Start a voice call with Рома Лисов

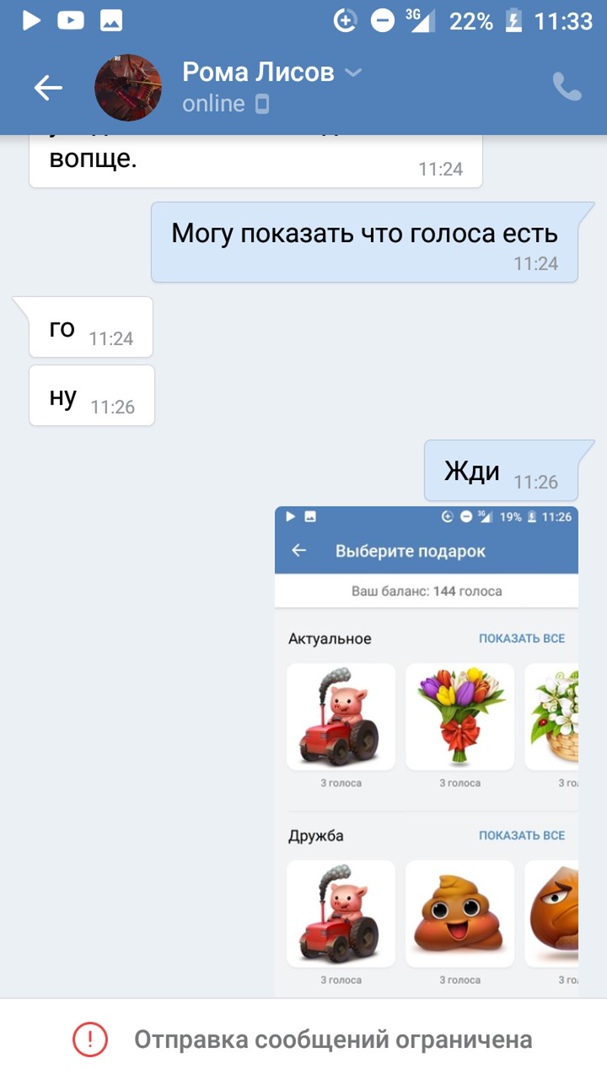point(567,88)
